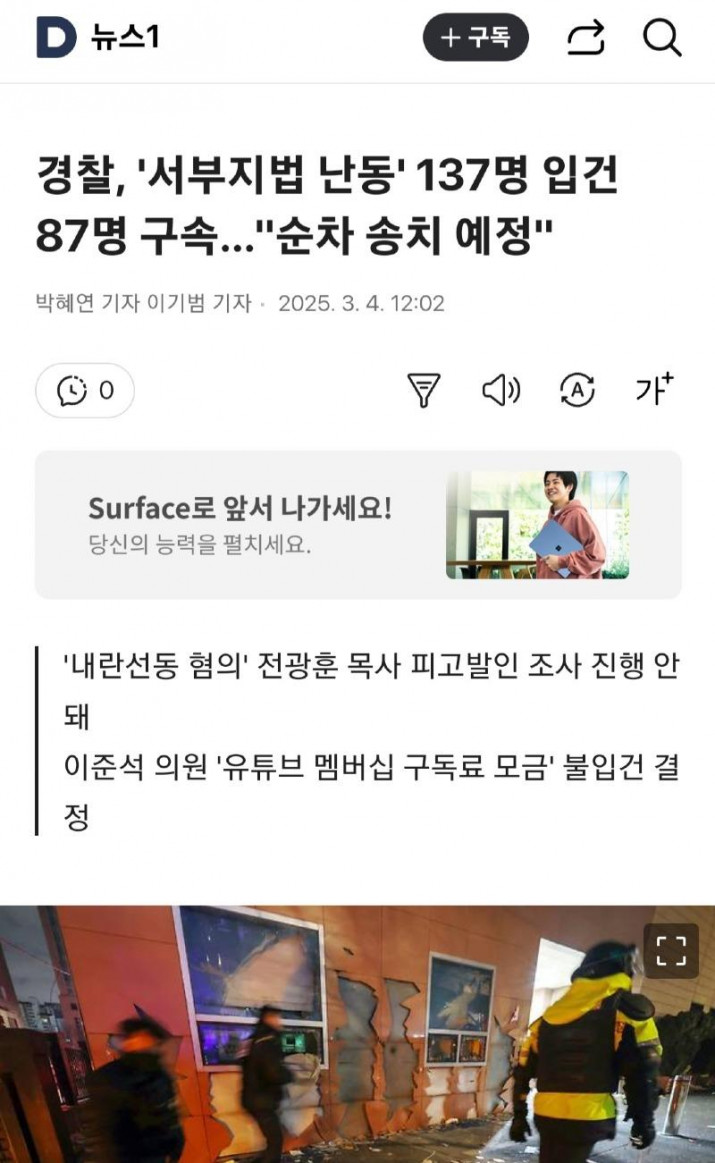Open the translate icon
The width and height of the screenshot is (715, 1163).
(577, 390)
